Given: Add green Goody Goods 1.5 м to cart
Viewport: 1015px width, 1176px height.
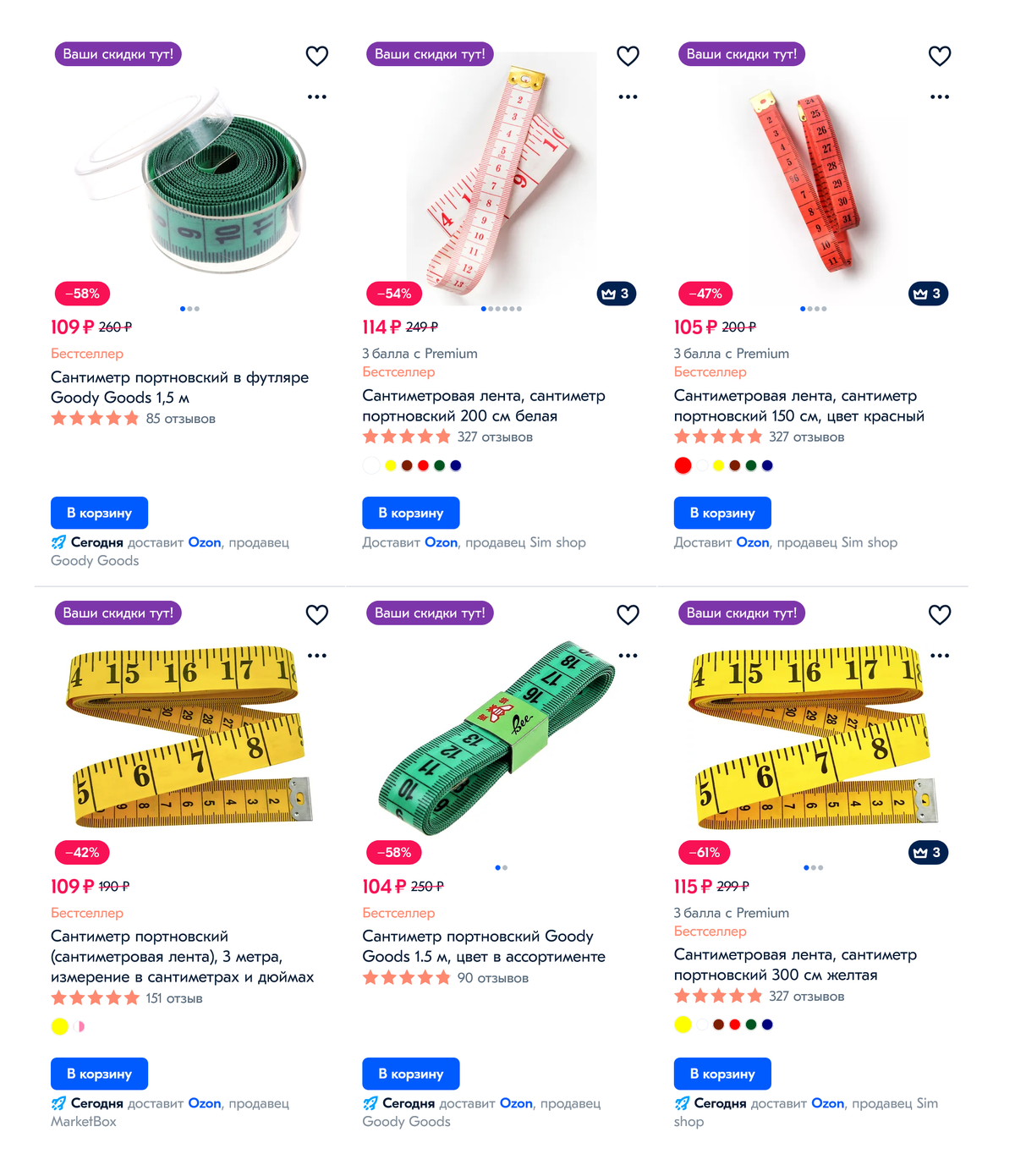Looking at the screenshot, I should coord(410,1074).
